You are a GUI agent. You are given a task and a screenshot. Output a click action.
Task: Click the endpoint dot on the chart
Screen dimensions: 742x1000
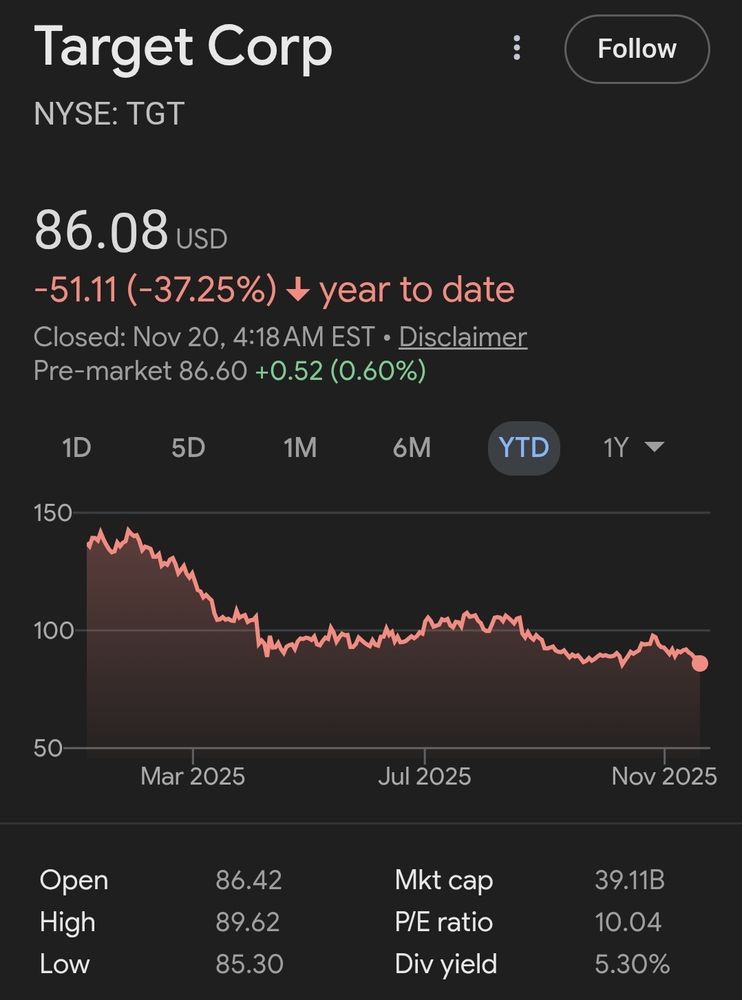click(x=698, y=662)
